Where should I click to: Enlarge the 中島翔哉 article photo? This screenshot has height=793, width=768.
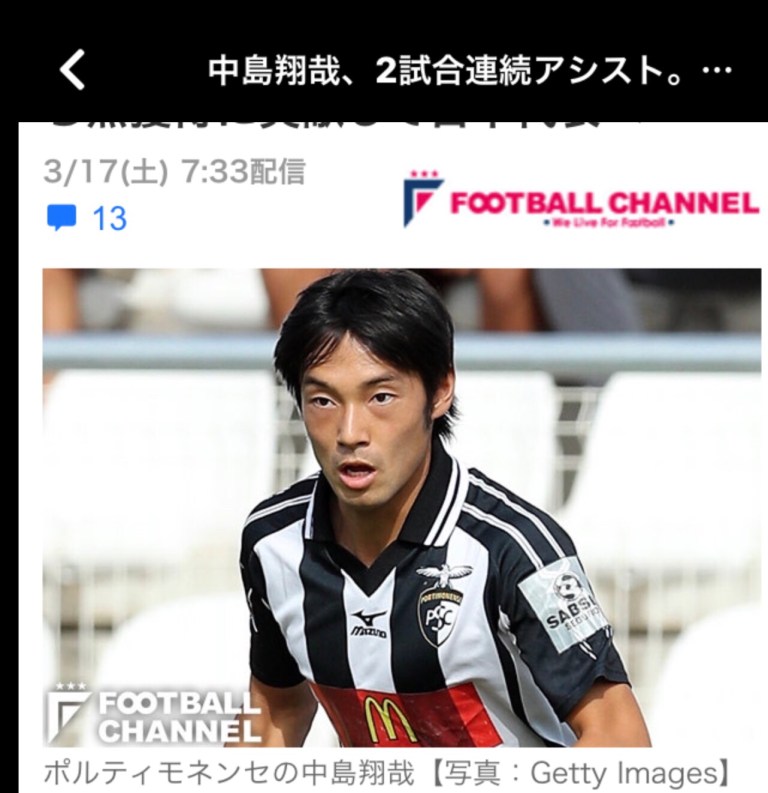tap(401, 507)
